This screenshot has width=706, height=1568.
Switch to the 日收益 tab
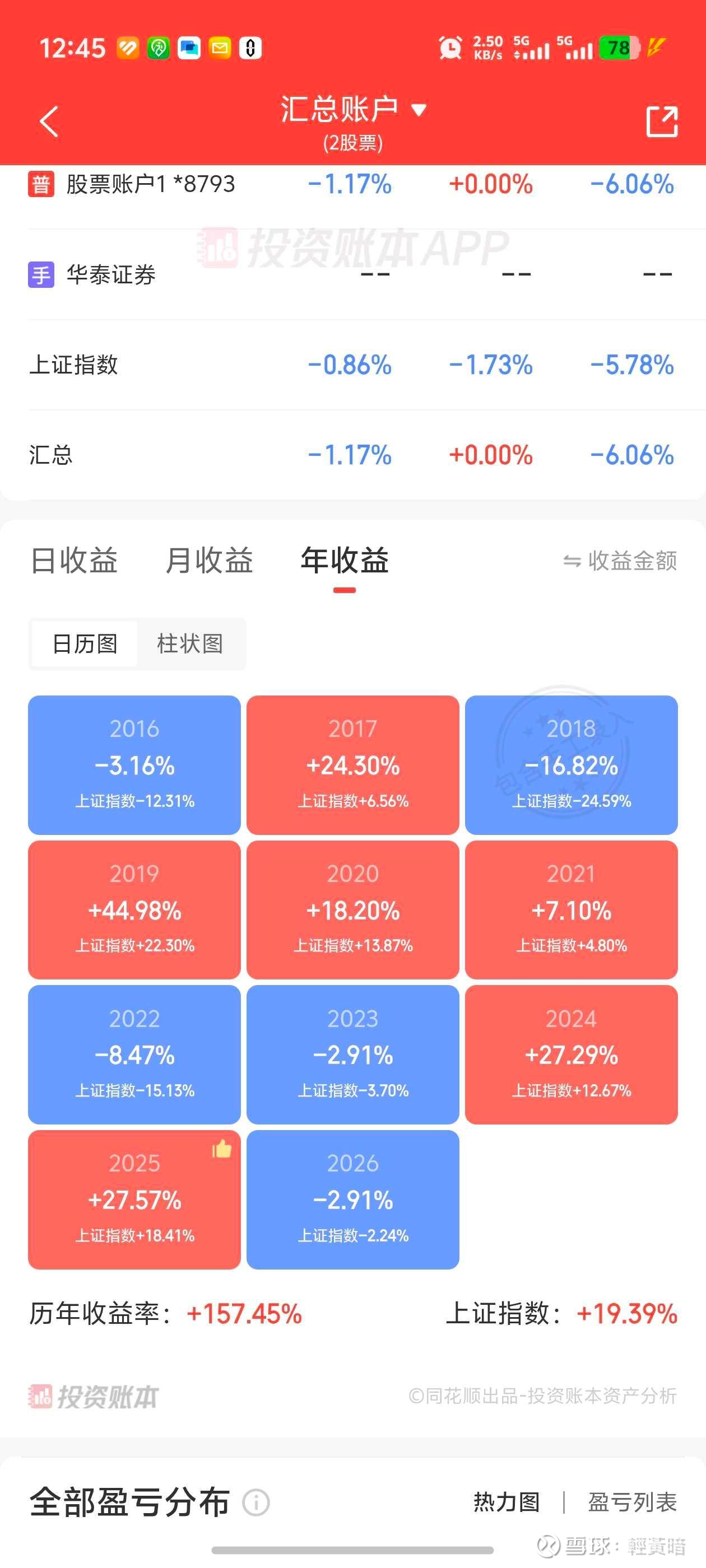click(x=75, y=560)
